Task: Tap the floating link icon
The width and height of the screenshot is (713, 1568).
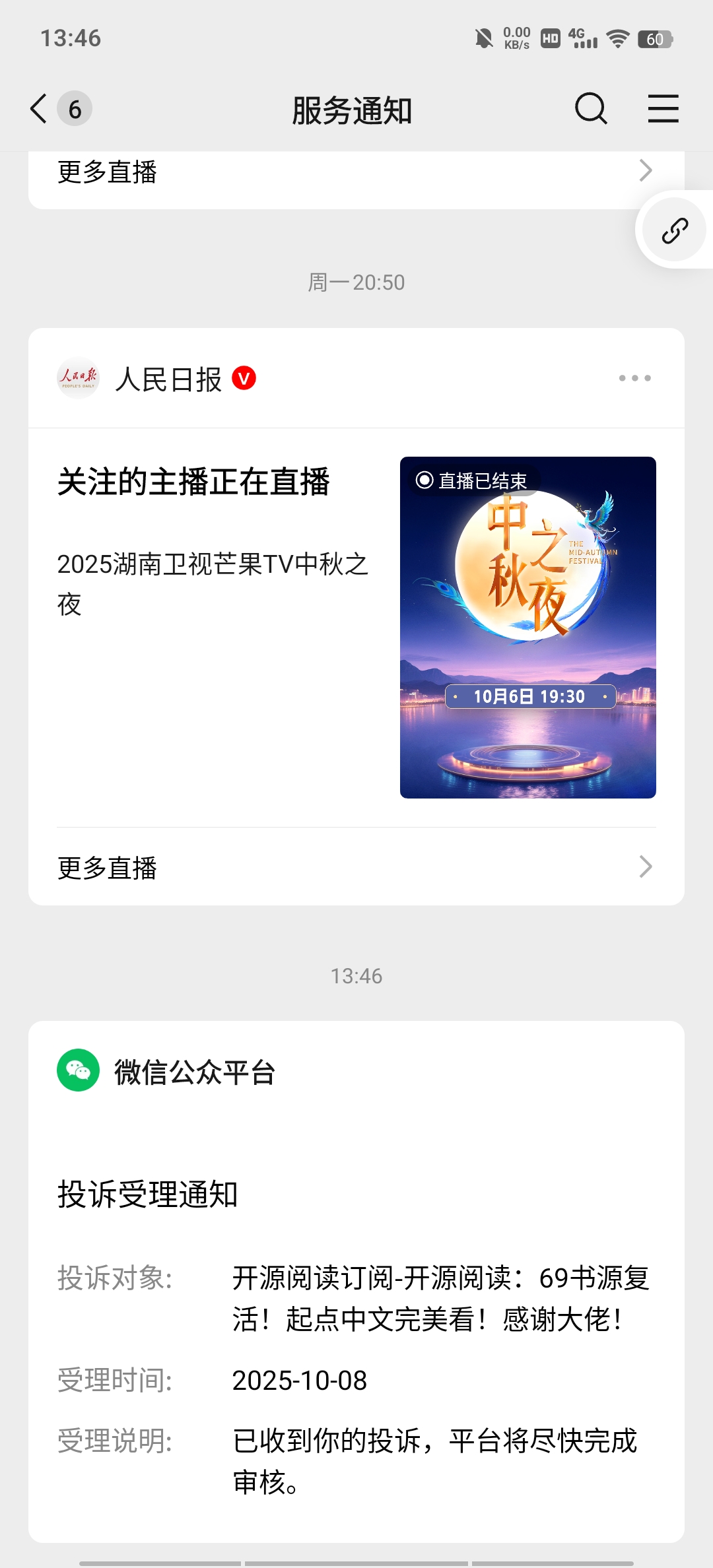Action: (x=675, y=230)
